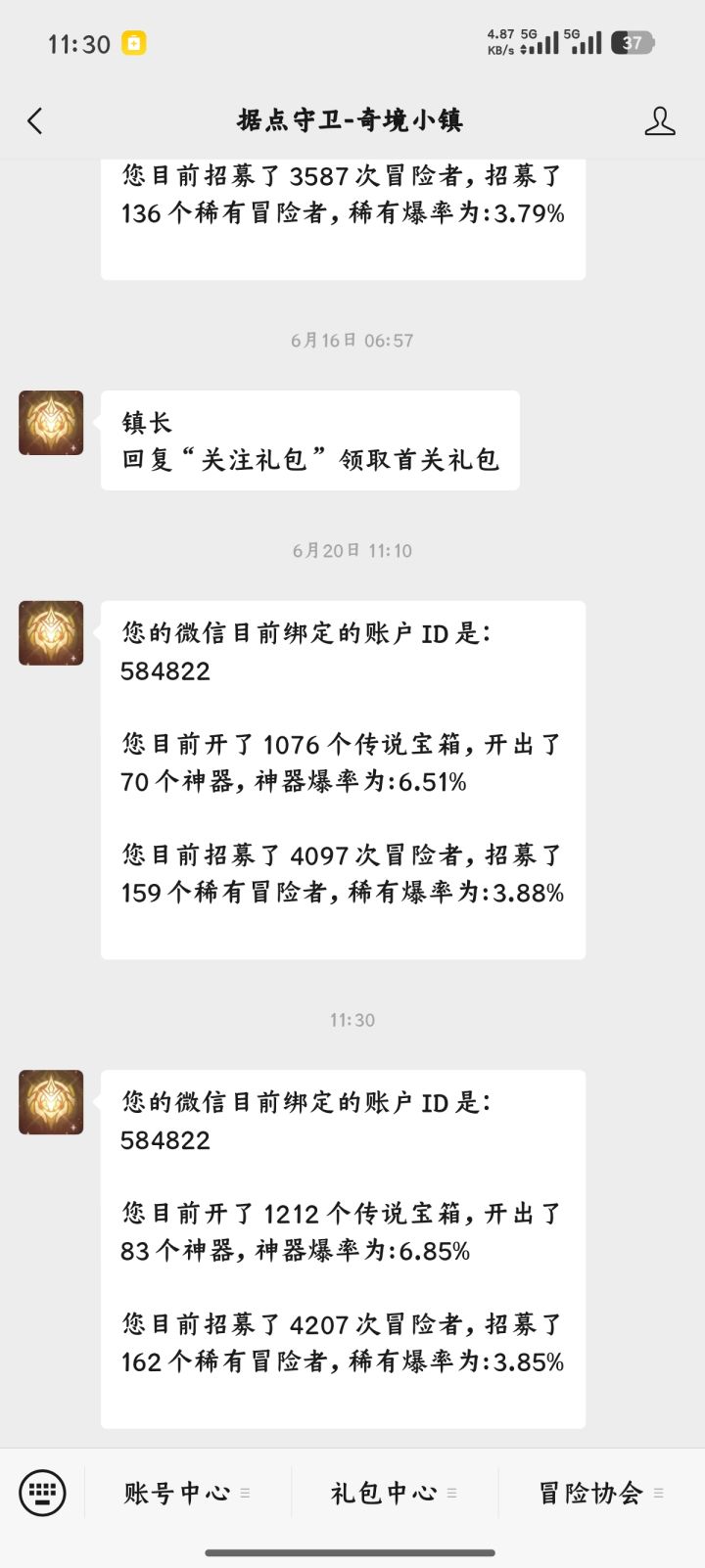Open the 冒险协会 menu
This screenshot has width=705, height=1568.
click(x=601, y=1493)
